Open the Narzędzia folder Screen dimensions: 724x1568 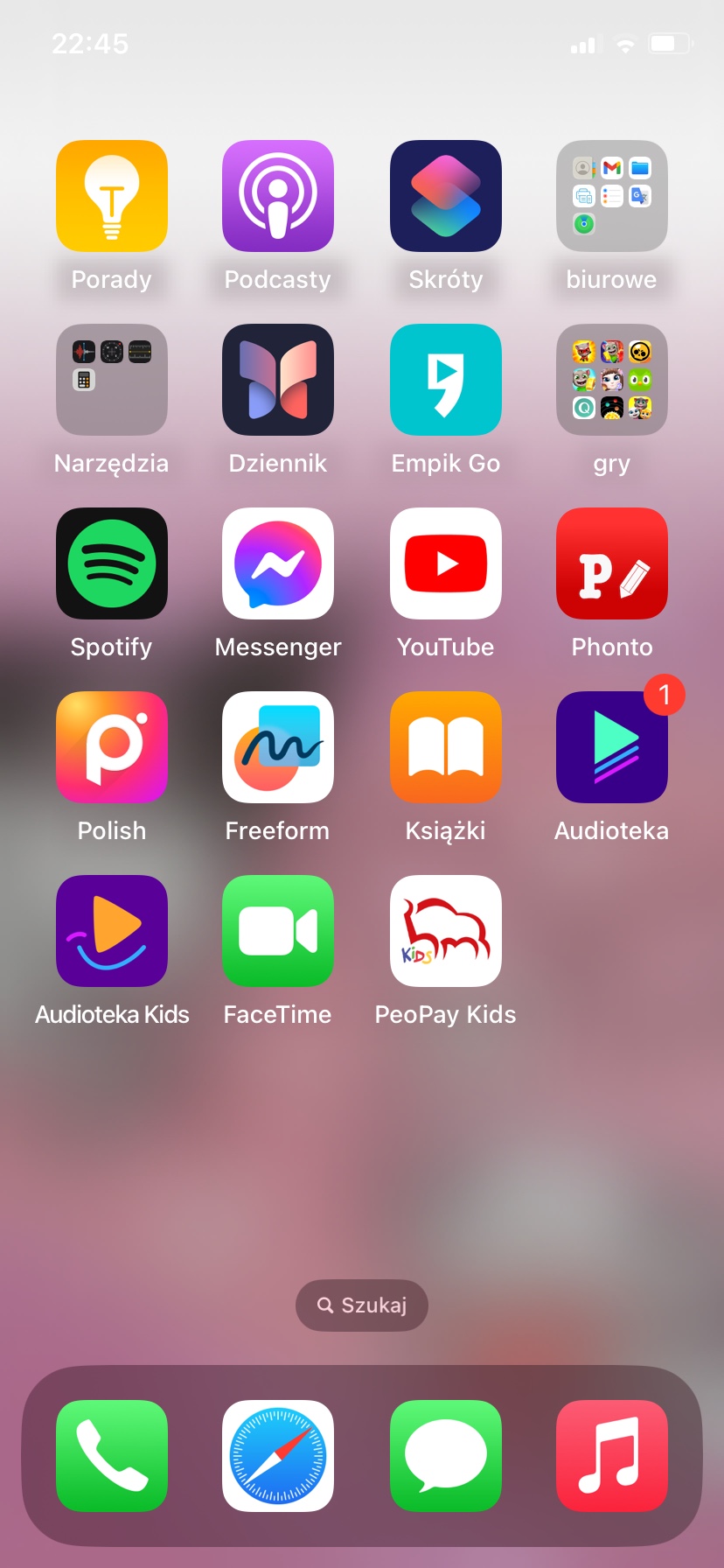pos(112,380)
